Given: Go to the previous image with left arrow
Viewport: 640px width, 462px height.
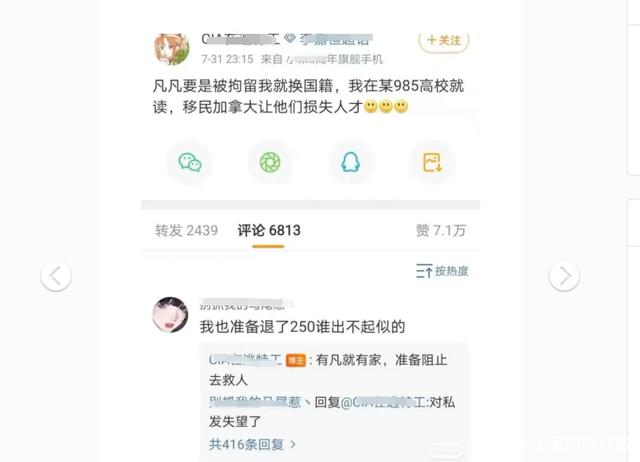Looking at the screenshot, I should coord(56,275).
